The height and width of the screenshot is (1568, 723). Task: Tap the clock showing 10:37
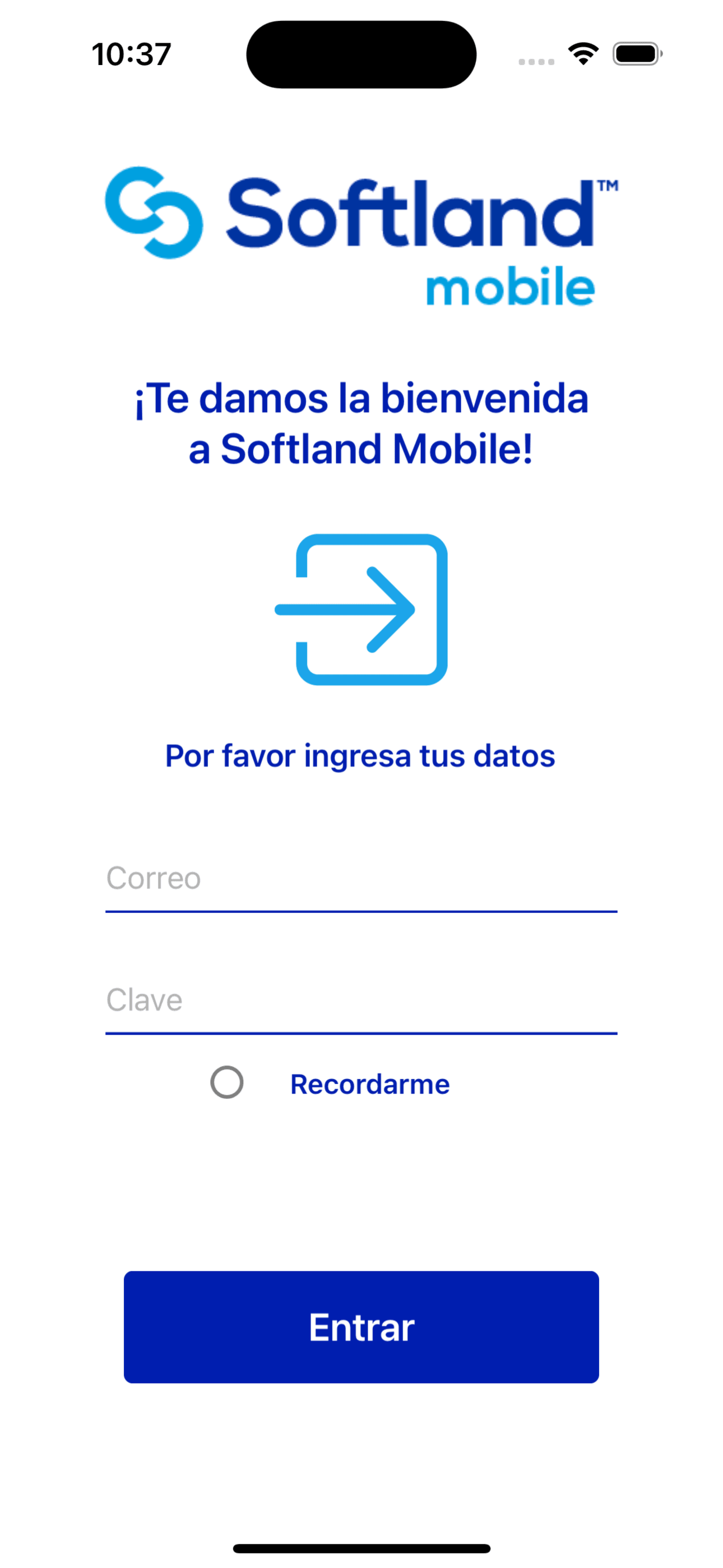130,54
